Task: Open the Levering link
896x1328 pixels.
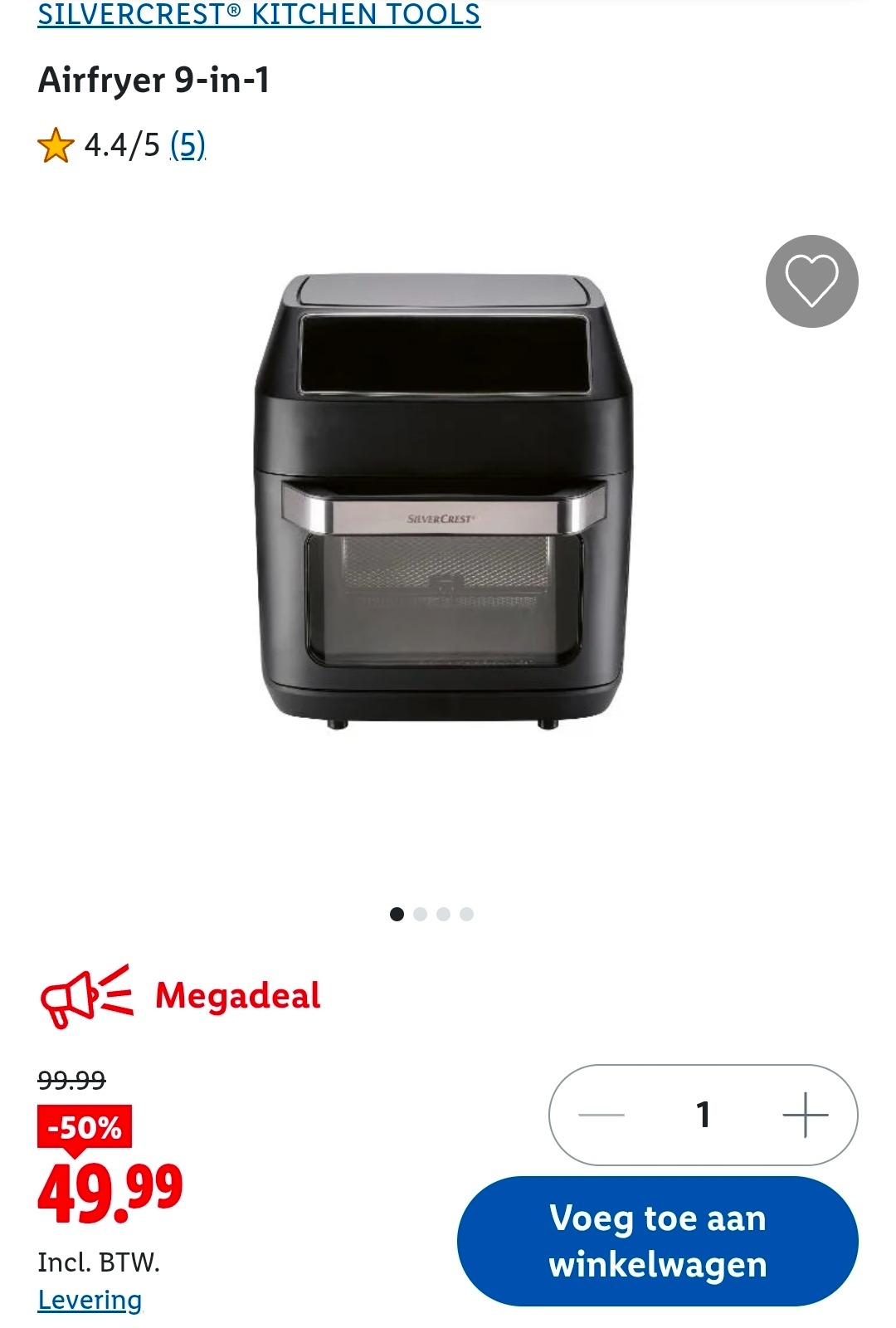Action: click(90, 1300)
